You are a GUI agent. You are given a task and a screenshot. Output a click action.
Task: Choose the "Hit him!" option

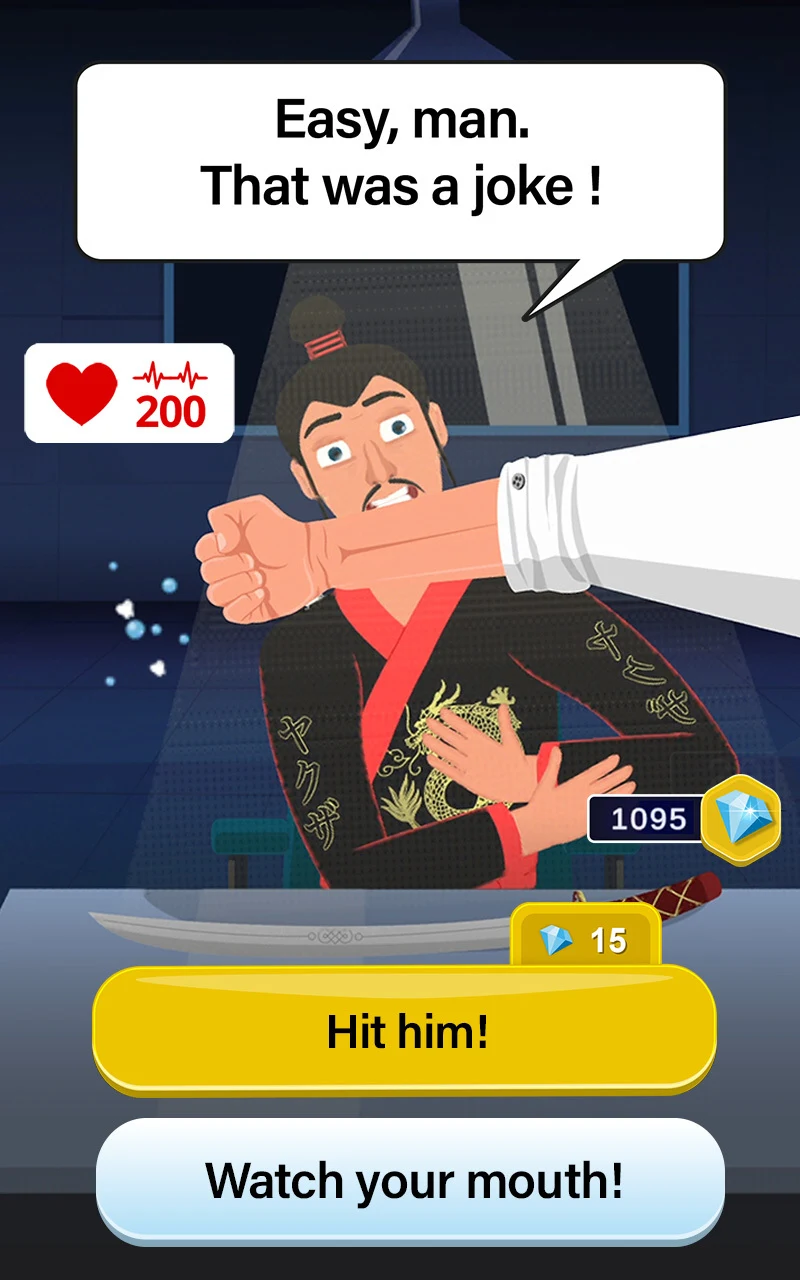[x=405, y=1030]
